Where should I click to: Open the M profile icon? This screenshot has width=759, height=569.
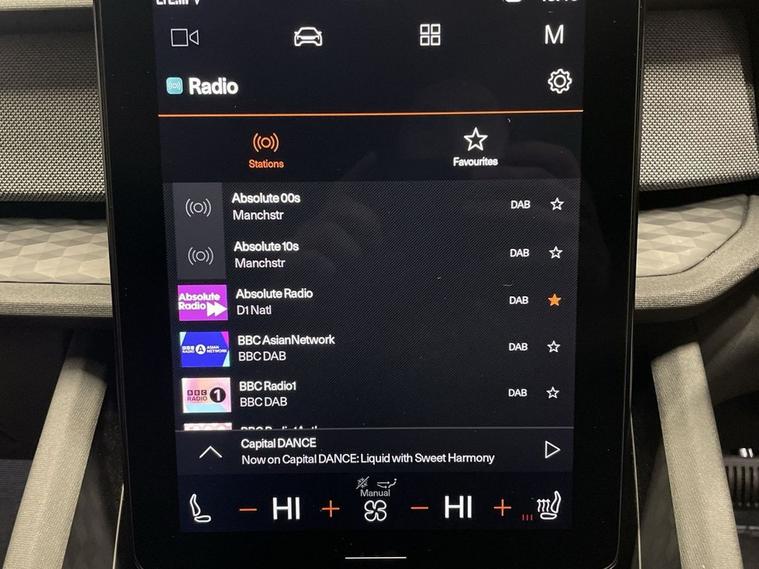553,35
